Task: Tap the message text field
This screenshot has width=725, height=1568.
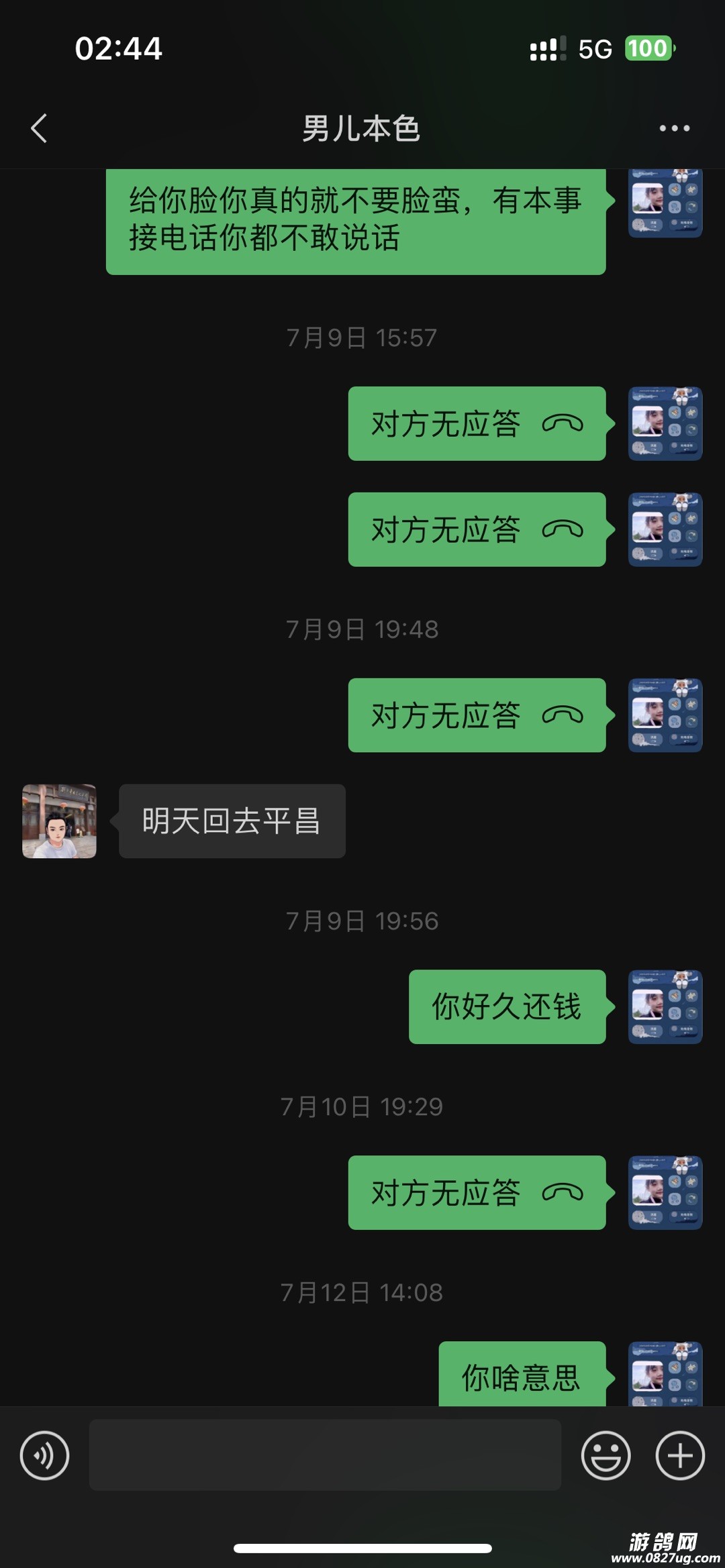Action: coord(325,1455)
